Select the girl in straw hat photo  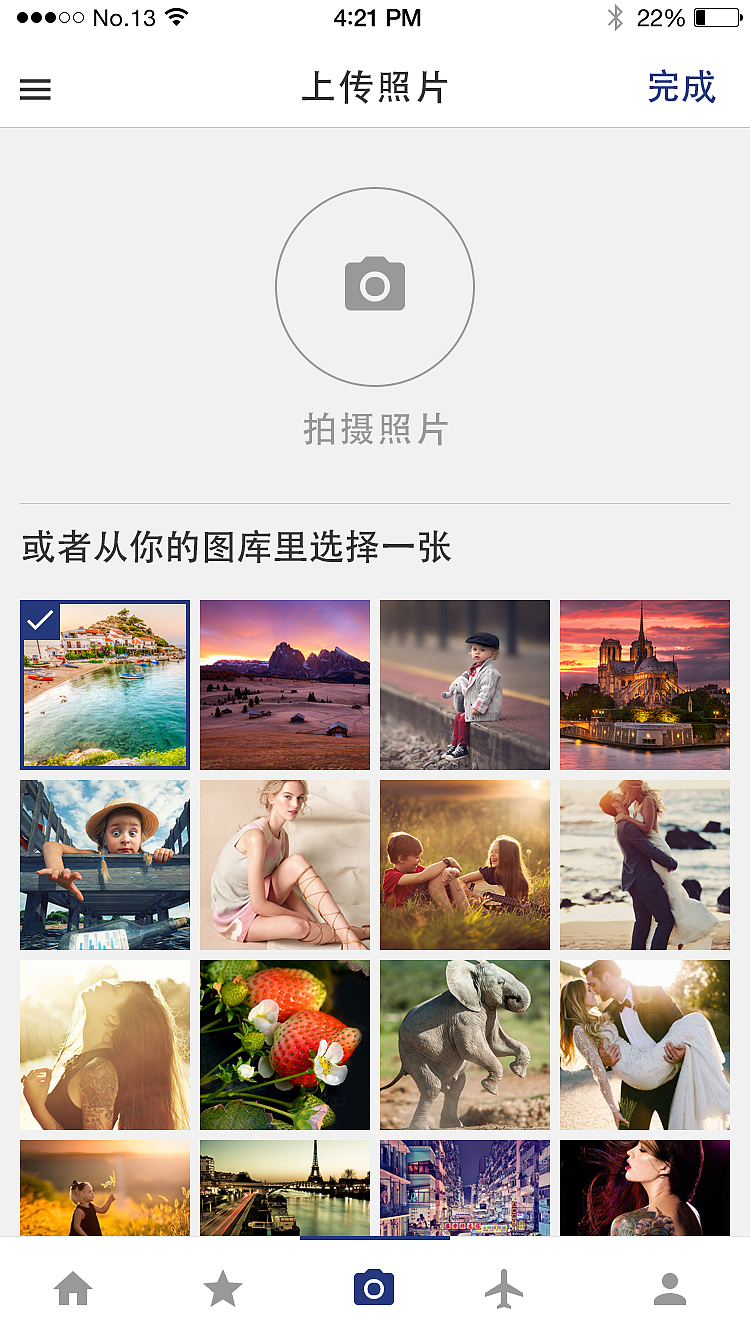pyautogui.click(x=105, y=865)
